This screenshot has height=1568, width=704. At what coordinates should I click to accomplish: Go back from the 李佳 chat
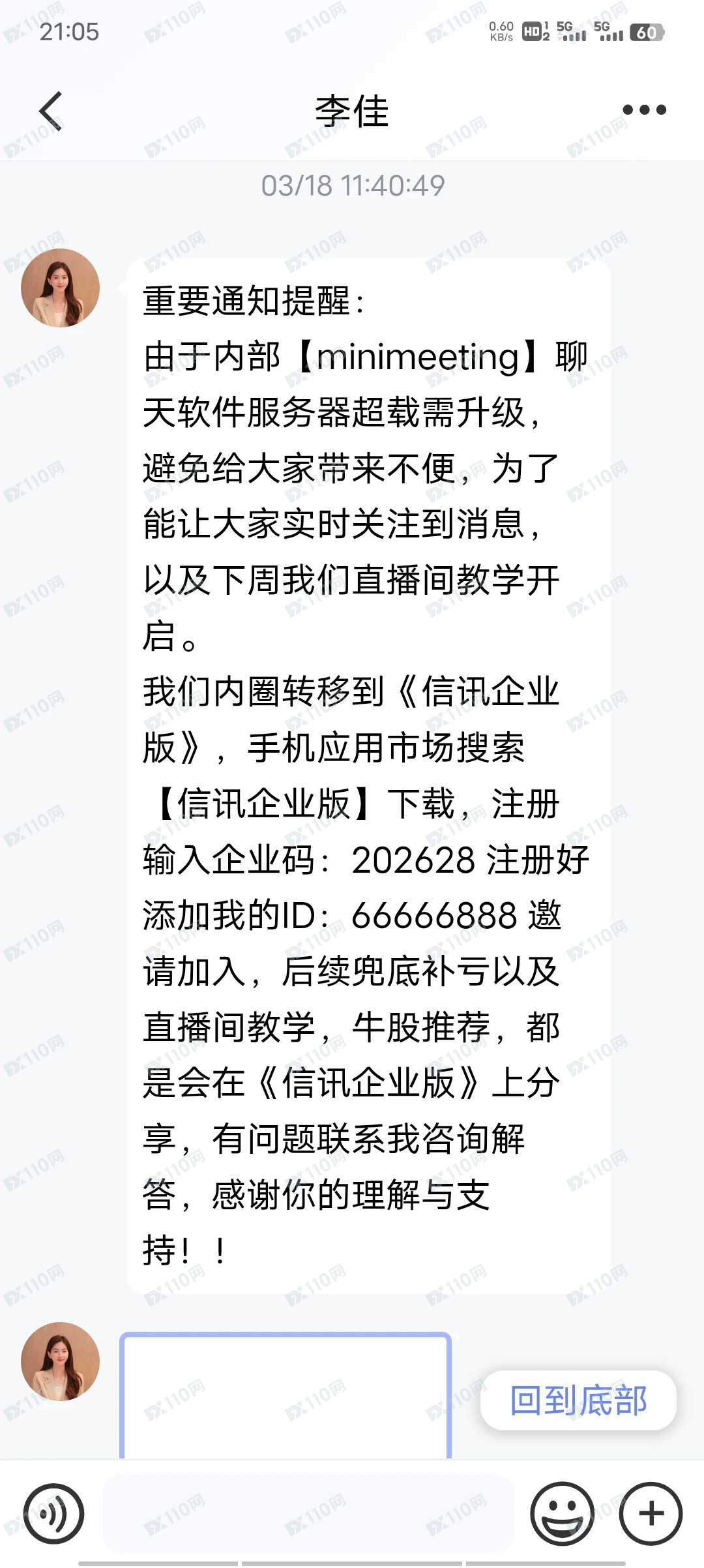coord(51,111)
